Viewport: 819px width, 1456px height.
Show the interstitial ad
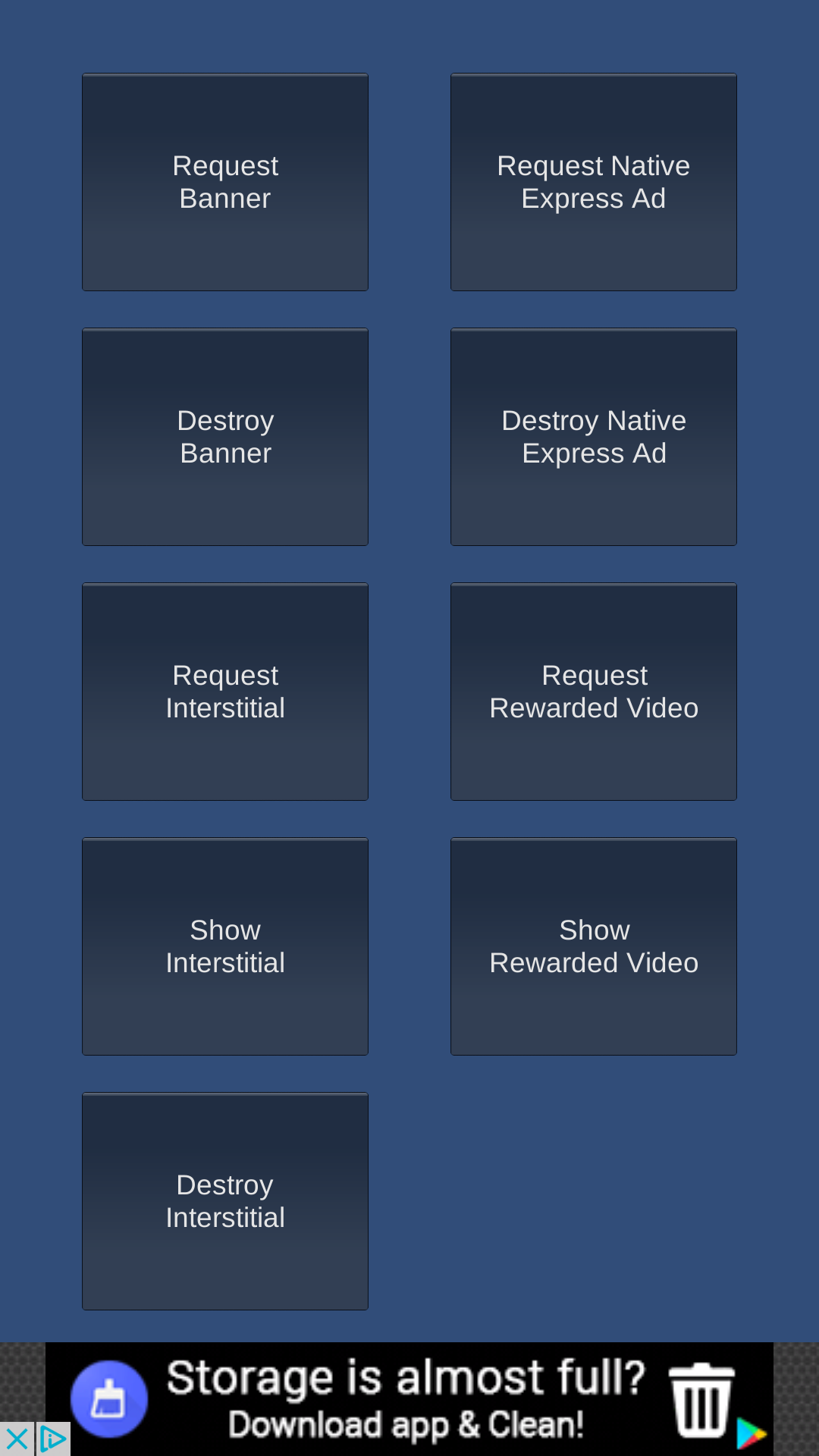(225, 946)
